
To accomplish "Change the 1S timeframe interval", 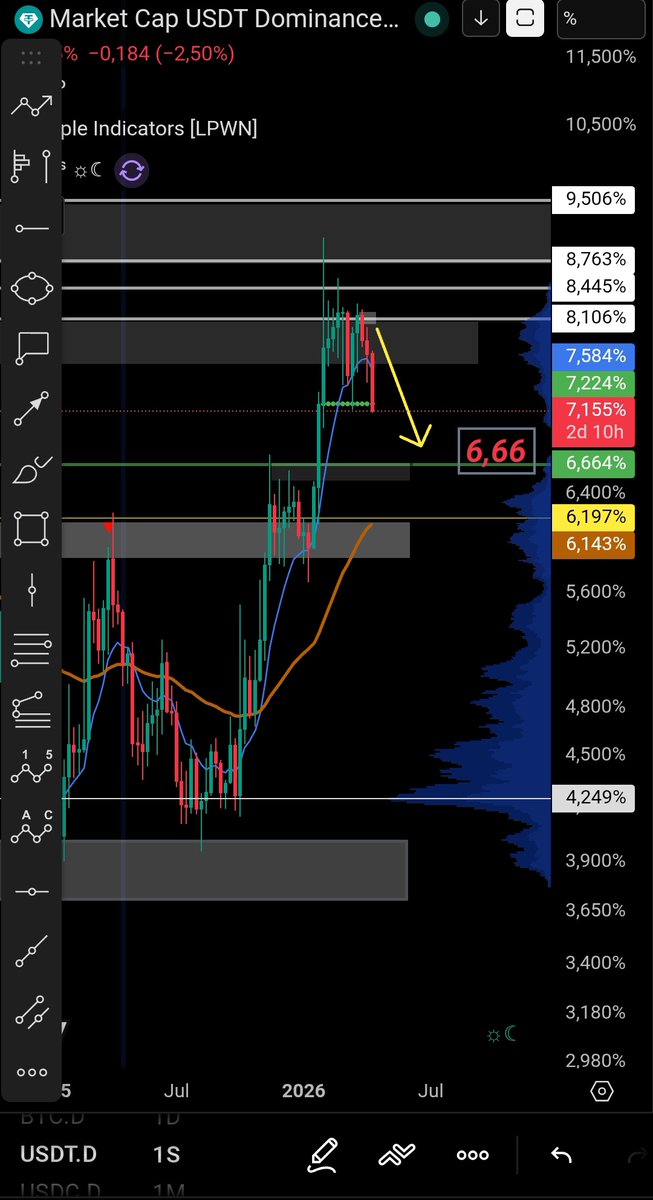I will pos(166,1155).
